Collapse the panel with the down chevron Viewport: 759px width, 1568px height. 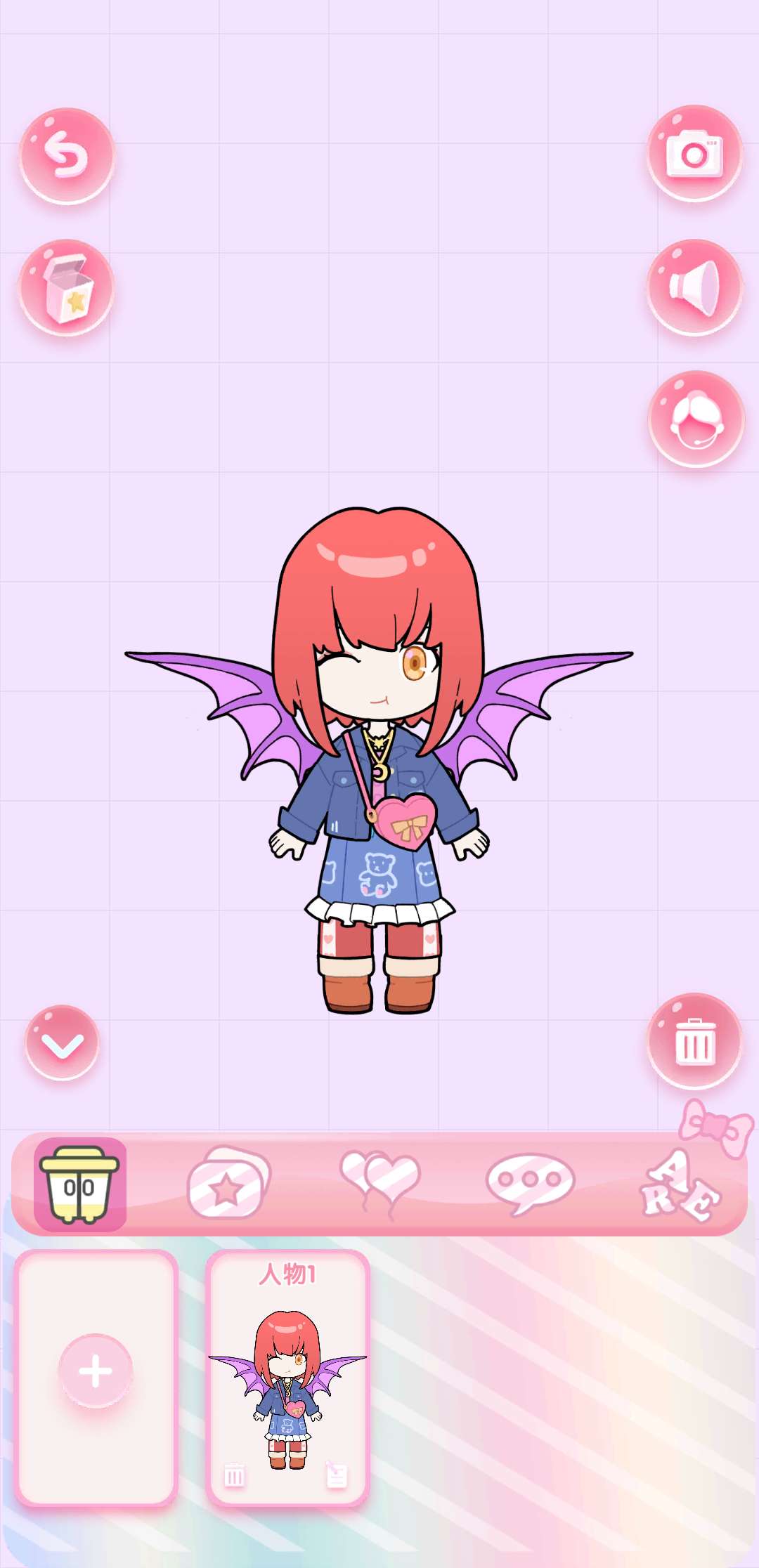click(x=62, y=1043)
